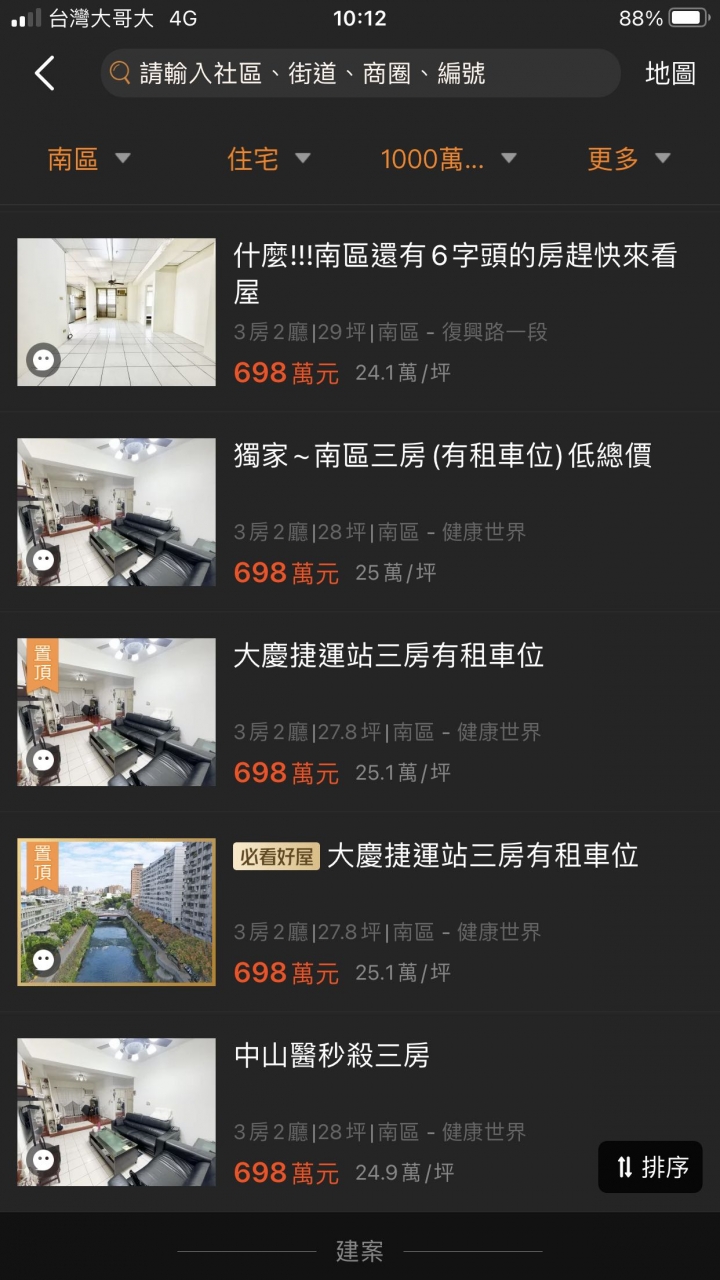720x1280 pixels.
Task: Open the 地圖 map view
Action: coord(670,74)
